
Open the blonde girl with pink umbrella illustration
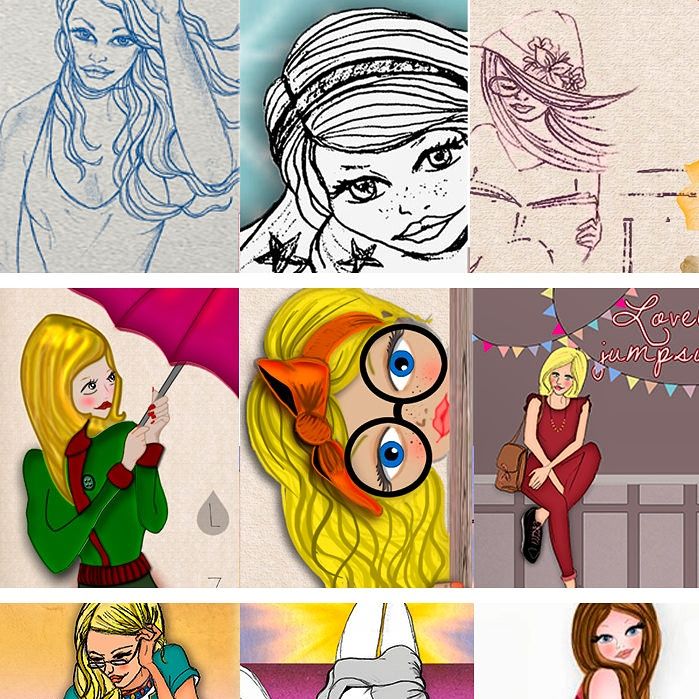[119, 438]
